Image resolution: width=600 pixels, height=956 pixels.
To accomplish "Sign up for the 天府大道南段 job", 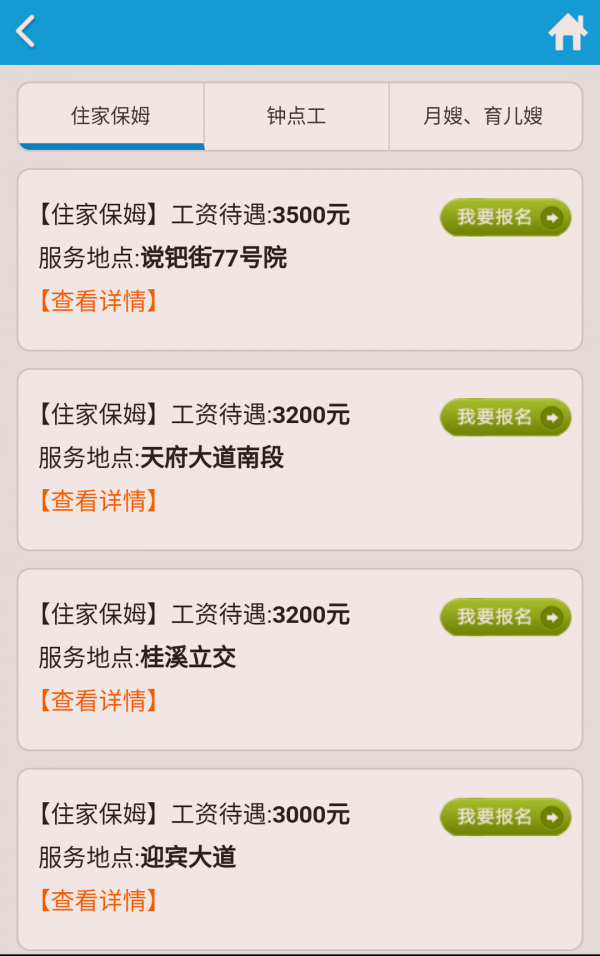I will pos(505,417).
